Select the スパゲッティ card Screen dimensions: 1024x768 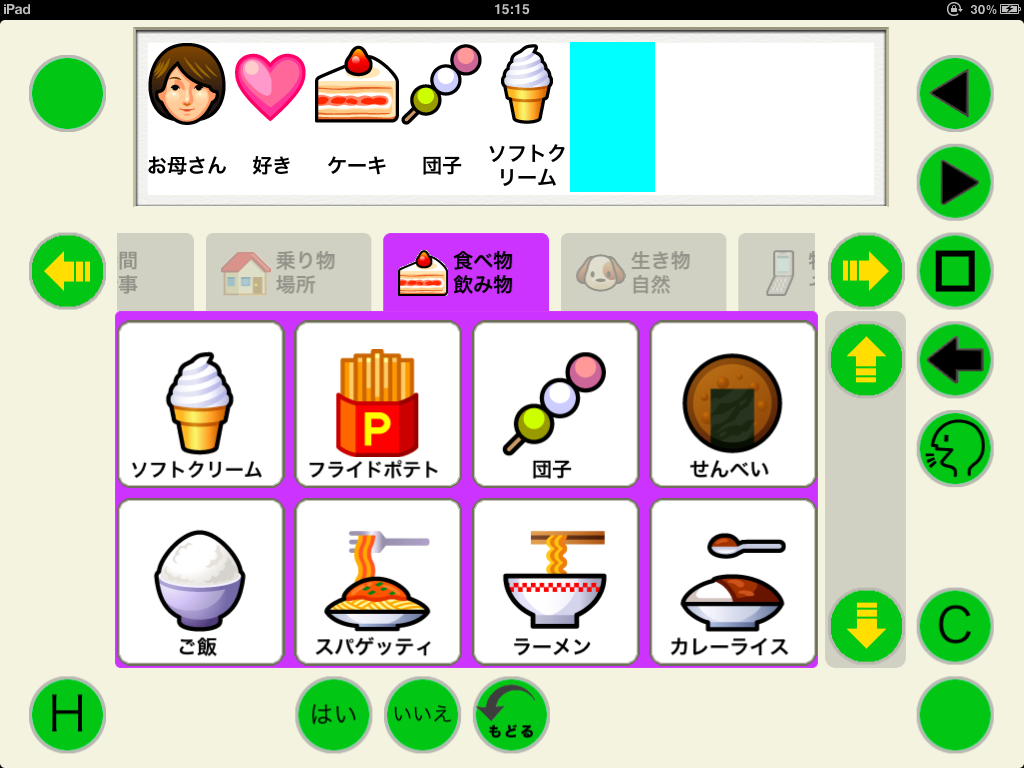(x=378, y=582)
